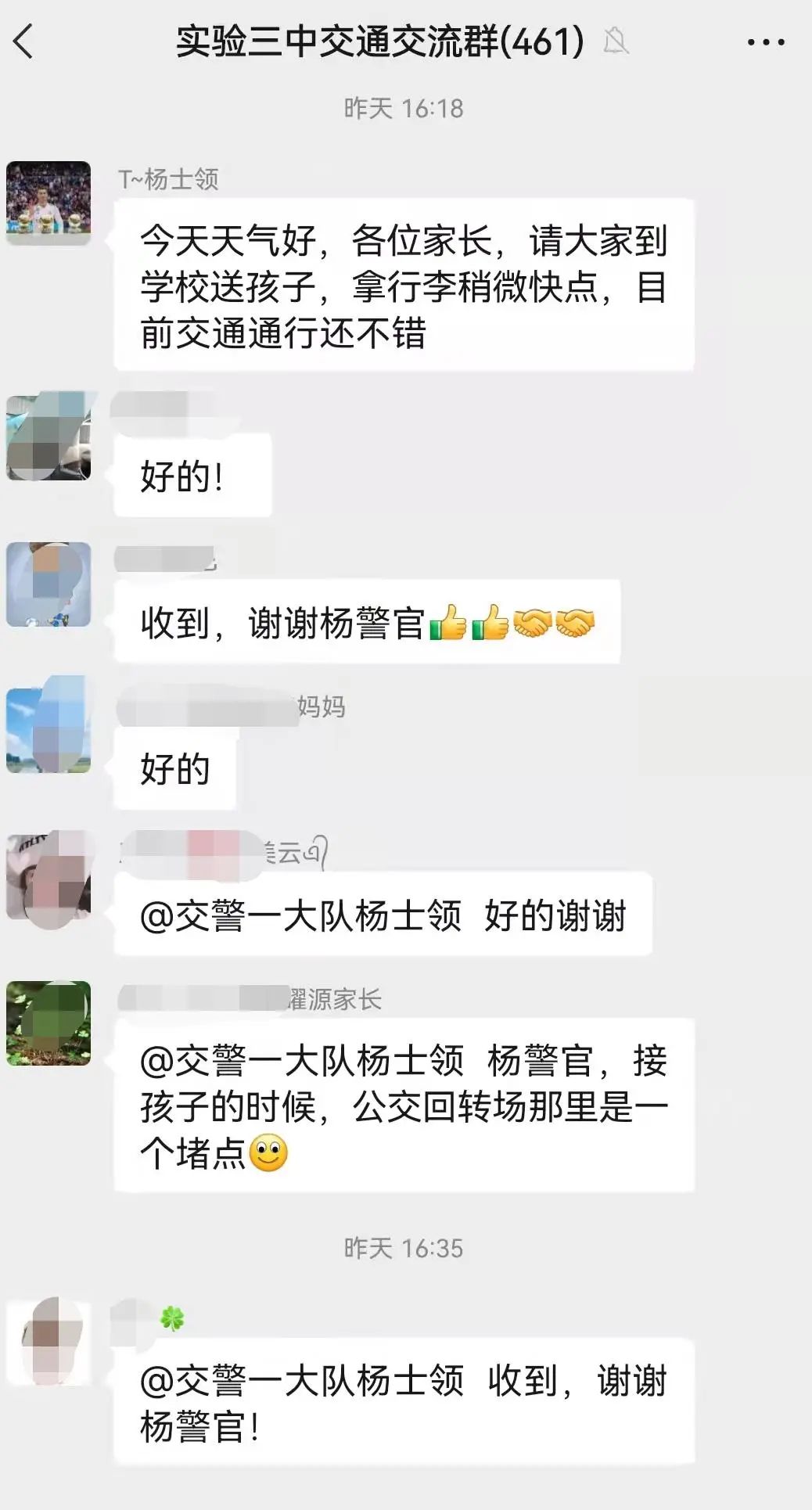Open avatar of sender thanking 杨警官 with emojis
Screen dimensions: 812x1510
pos(49,584)
